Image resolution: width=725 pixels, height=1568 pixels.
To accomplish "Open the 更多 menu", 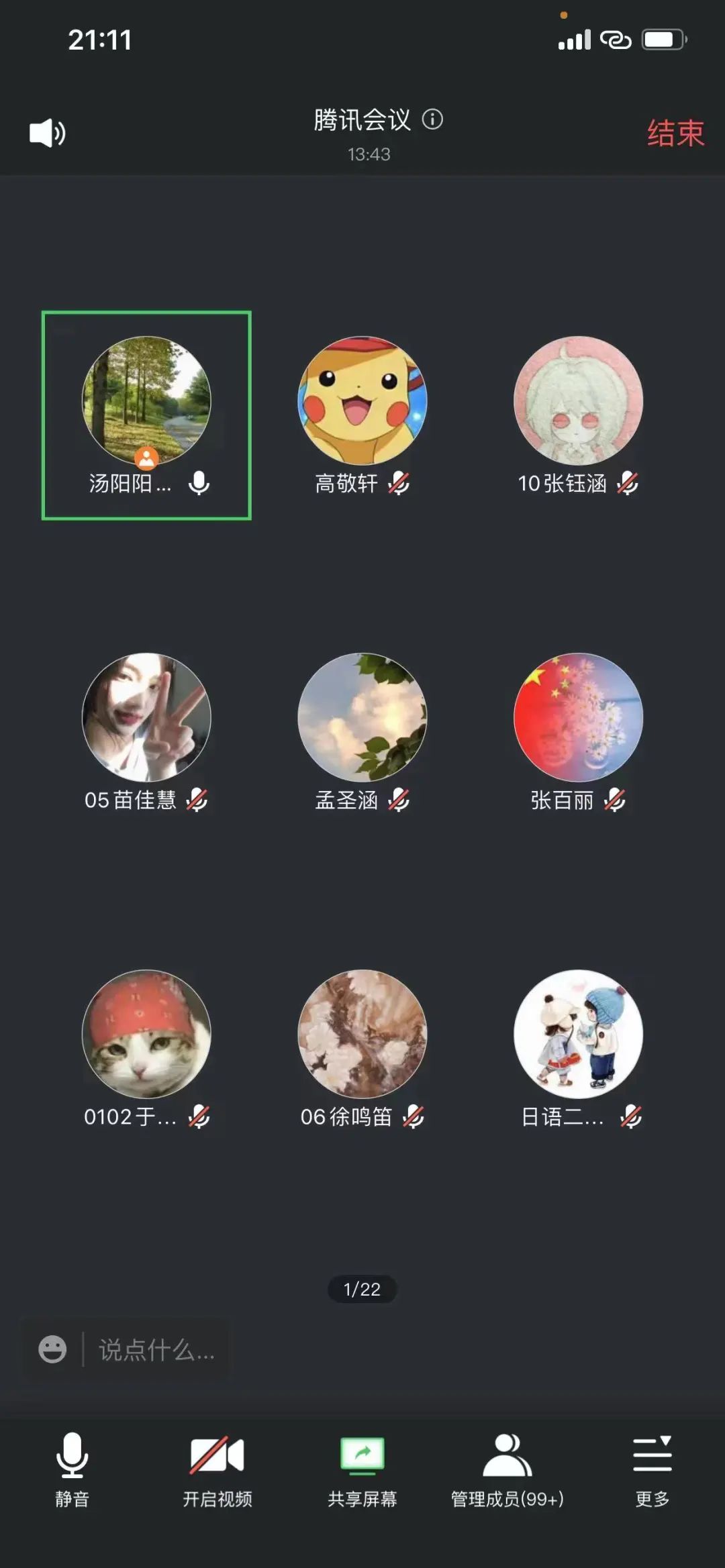I will (652, 1469).
